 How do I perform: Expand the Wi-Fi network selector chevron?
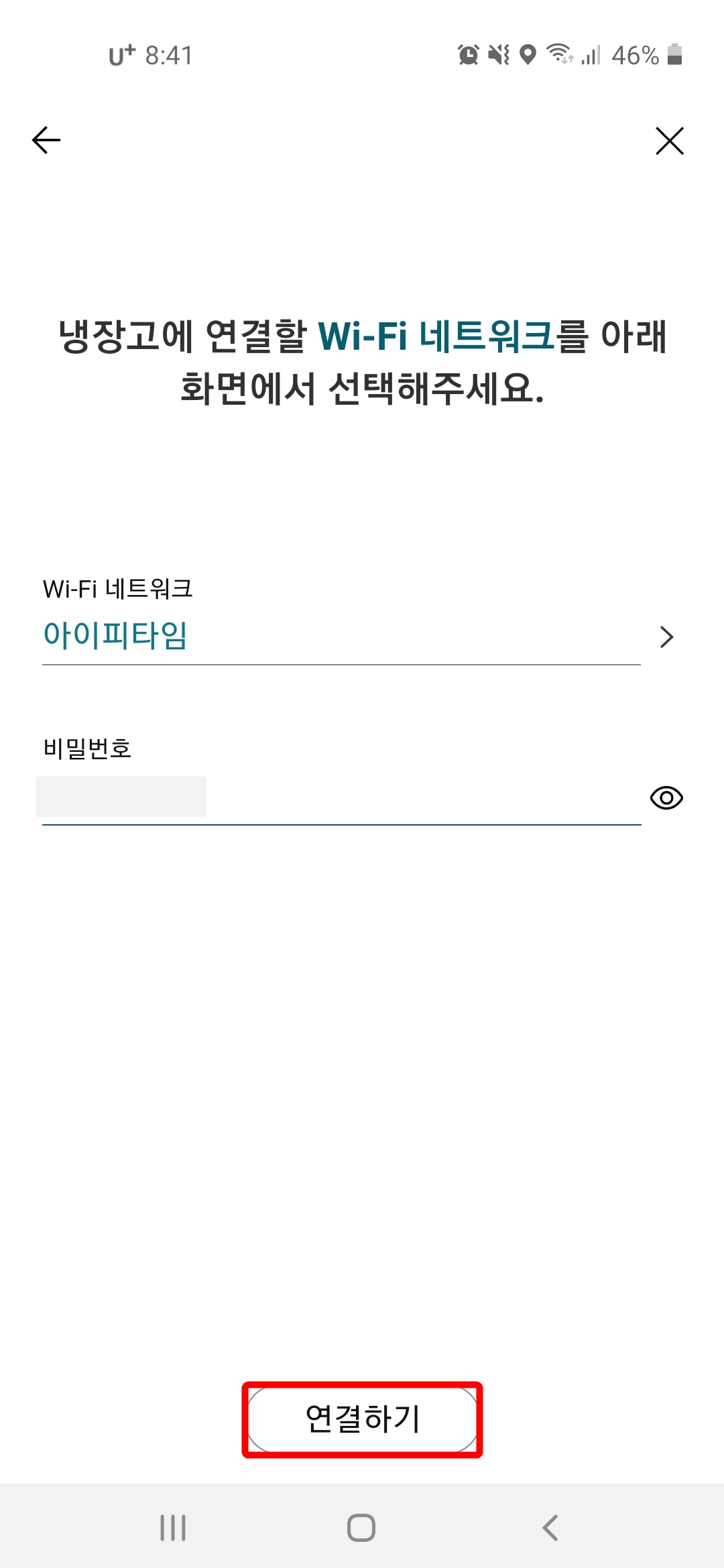667,637
